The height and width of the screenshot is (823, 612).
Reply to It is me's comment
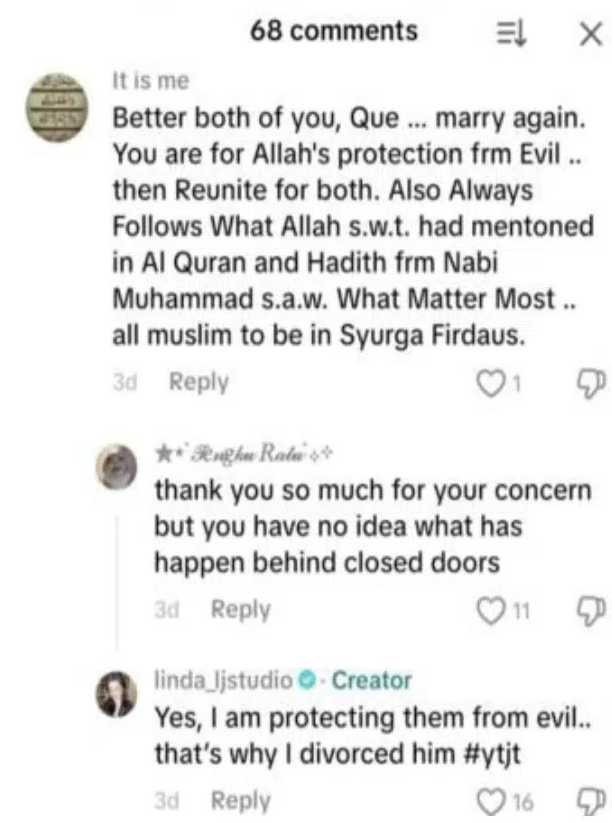click(x=198, y=382)
